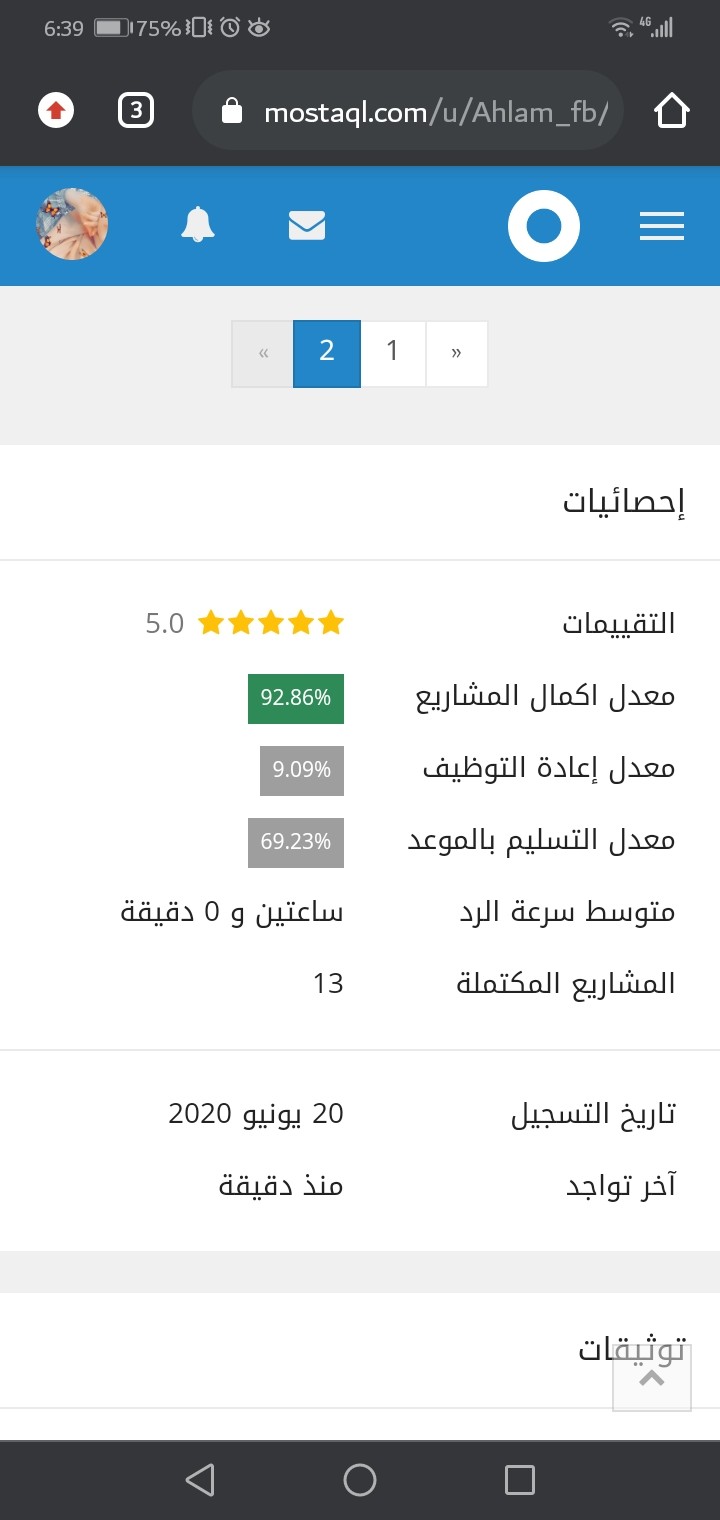Tap the browser URL address bar
Screen dimensions: 720x1520
coord(408,111)
